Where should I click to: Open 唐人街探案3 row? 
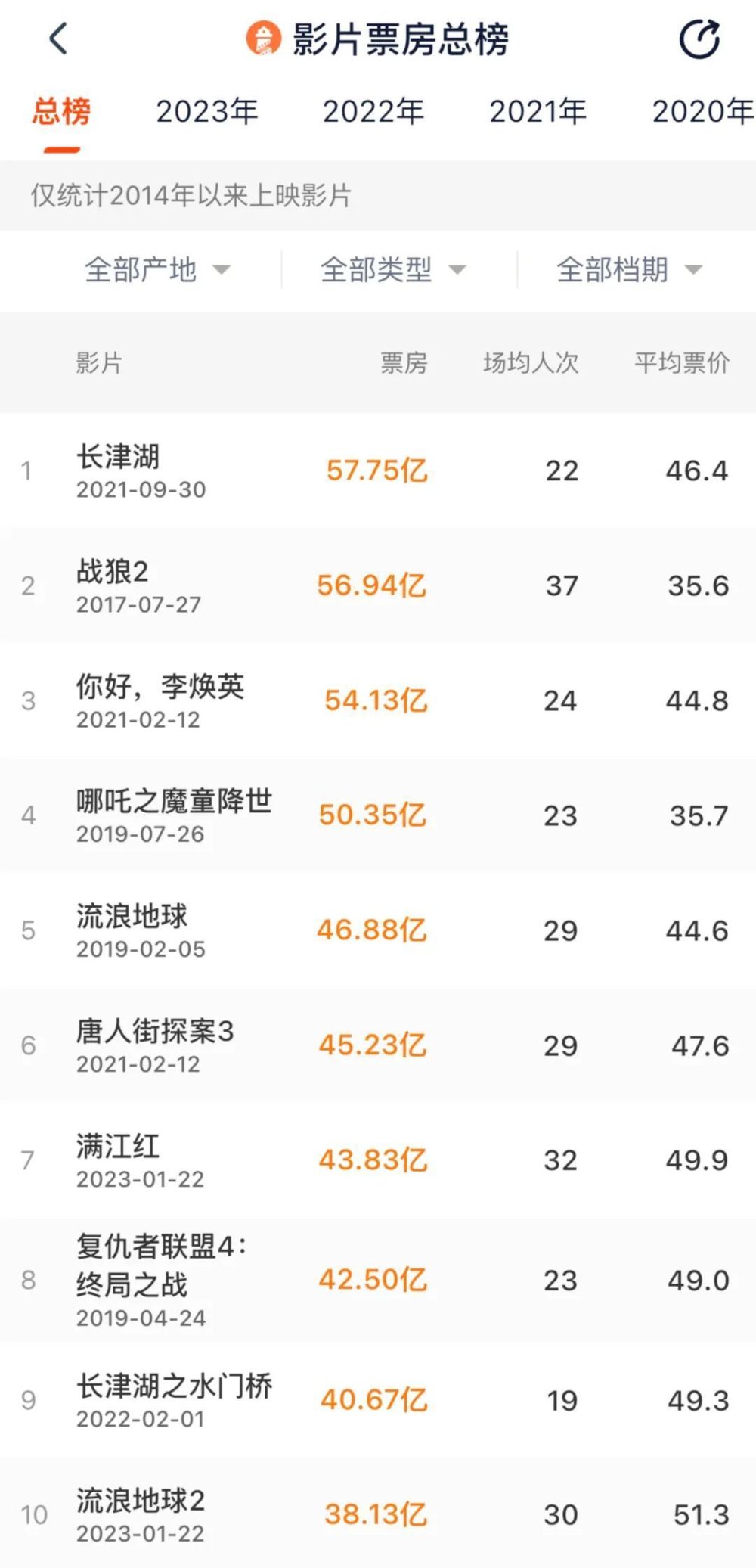(378, 1045)
